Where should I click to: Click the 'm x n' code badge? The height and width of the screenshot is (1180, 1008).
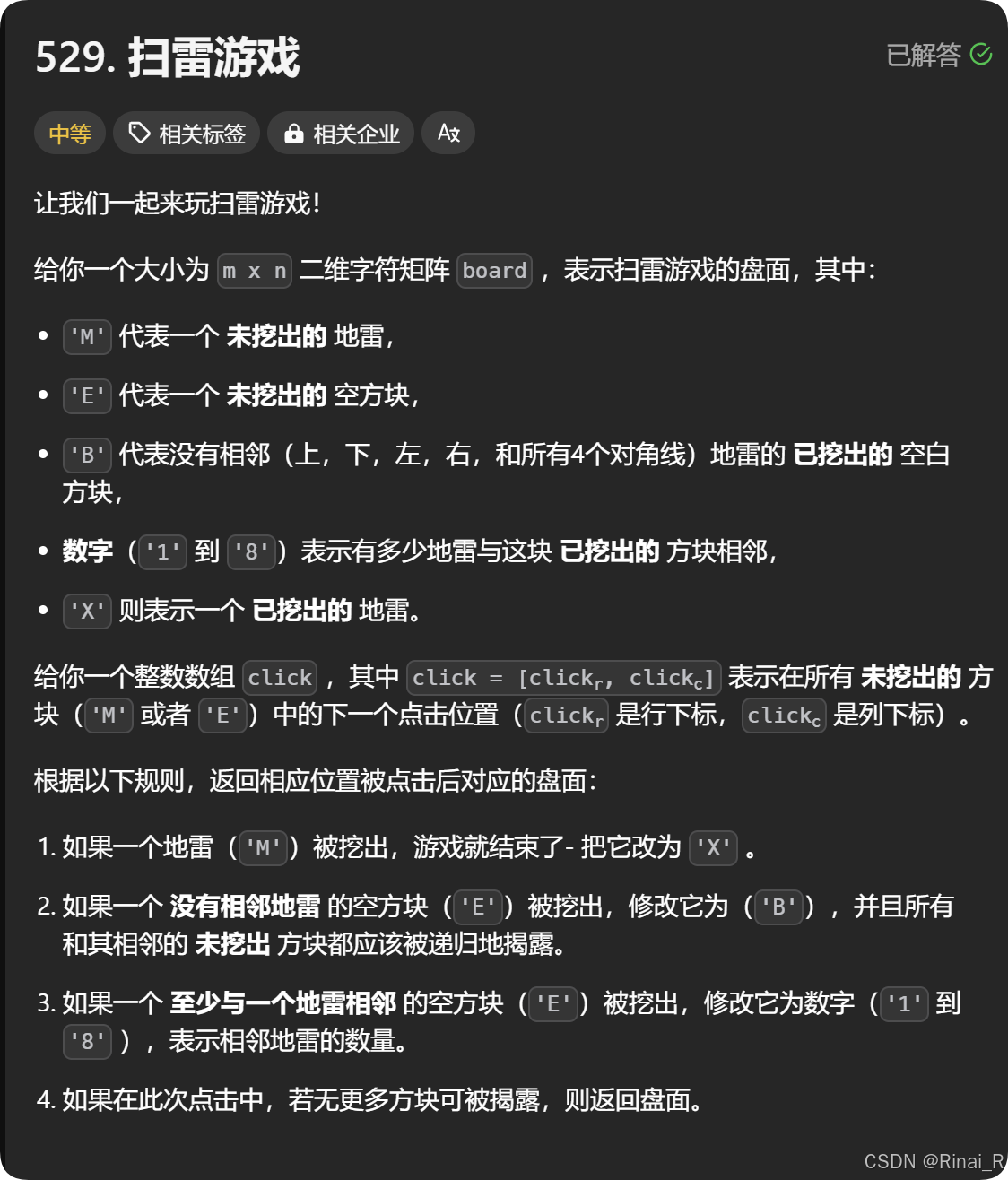pyautogui.click(x=254, y=270)
